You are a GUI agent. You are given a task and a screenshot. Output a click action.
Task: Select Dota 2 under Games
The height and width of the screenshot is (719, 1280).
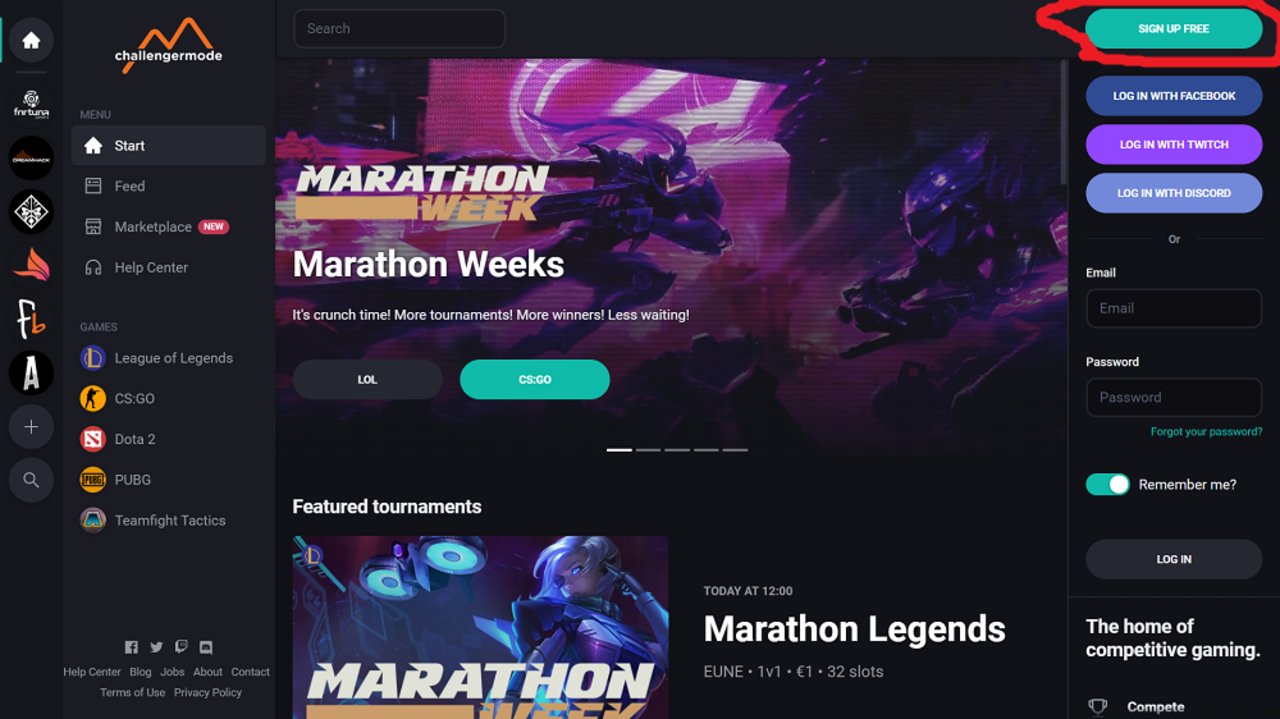tap(135, 439)
